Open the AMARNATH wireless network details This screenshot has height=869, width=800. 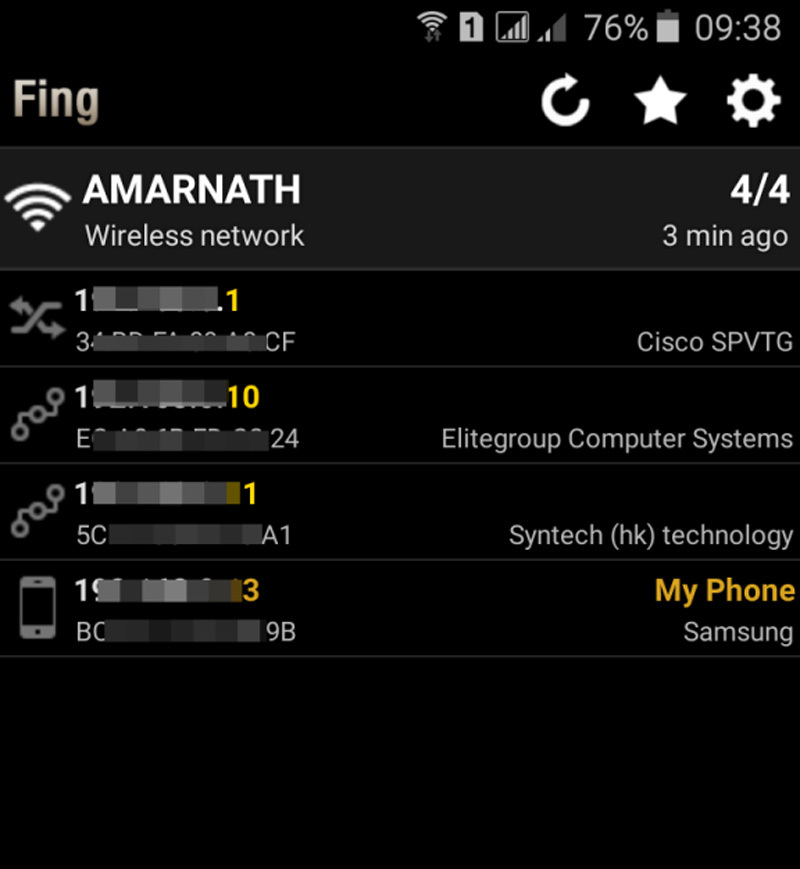pyautogui.click(x=400, y=210)
